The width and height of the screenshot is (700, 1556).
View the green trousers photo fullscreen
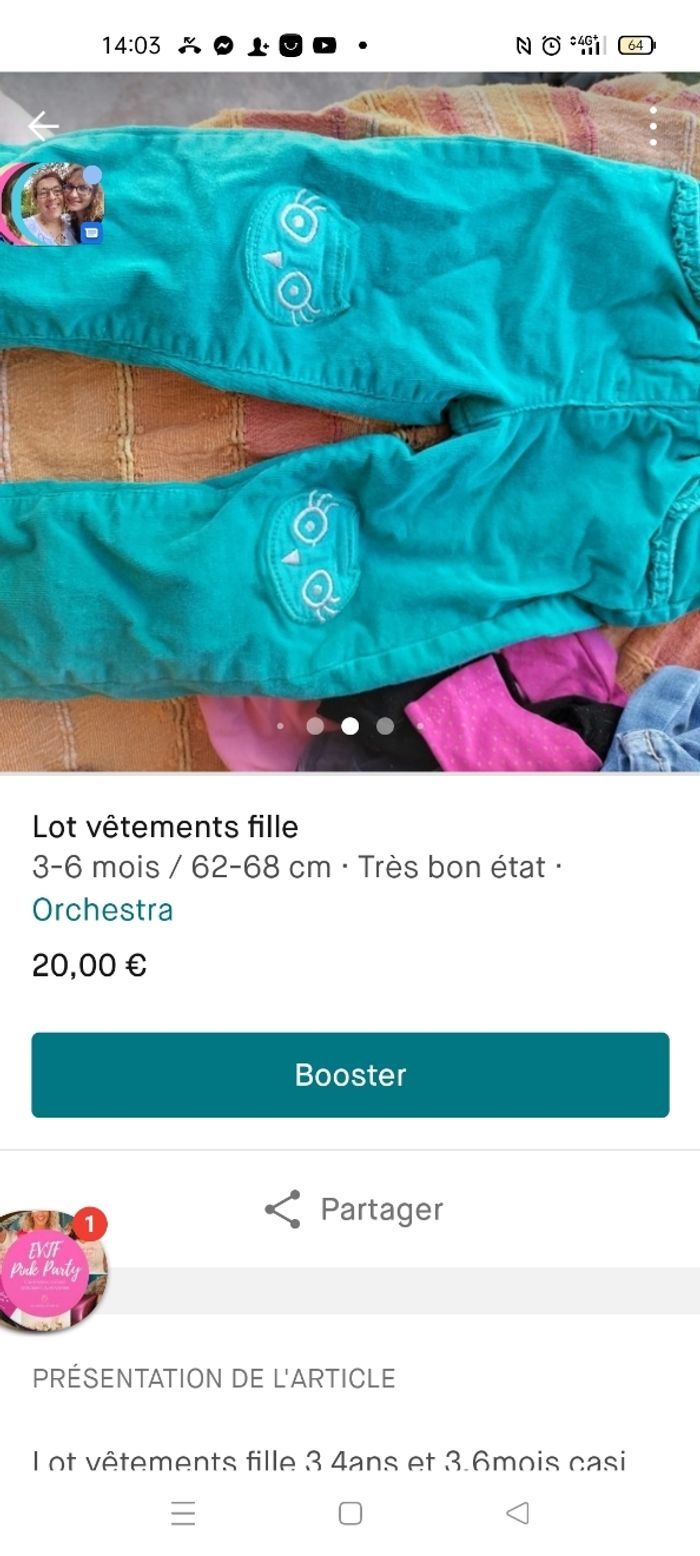(400, 400)
